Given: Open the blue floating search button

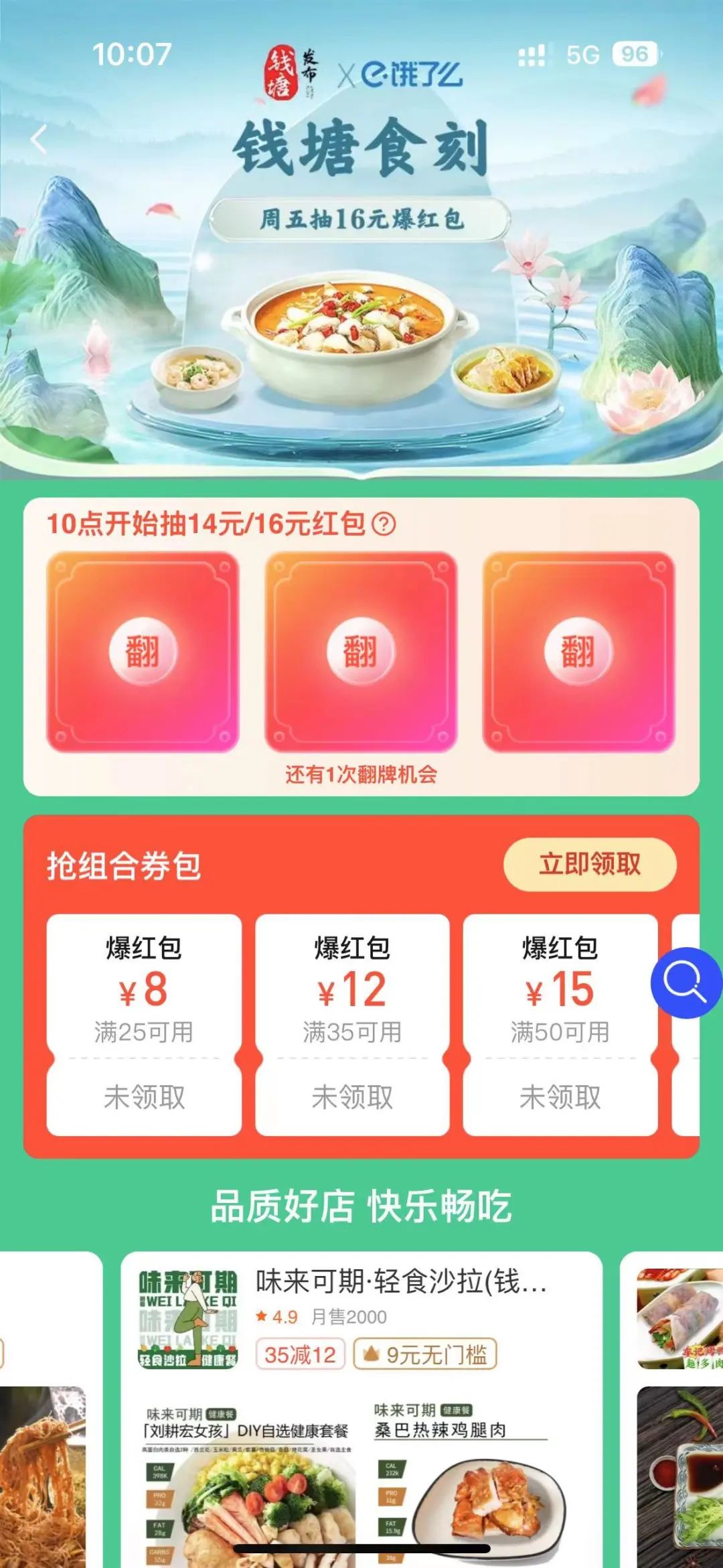Looking at the screenshot, I should (686, 983).
